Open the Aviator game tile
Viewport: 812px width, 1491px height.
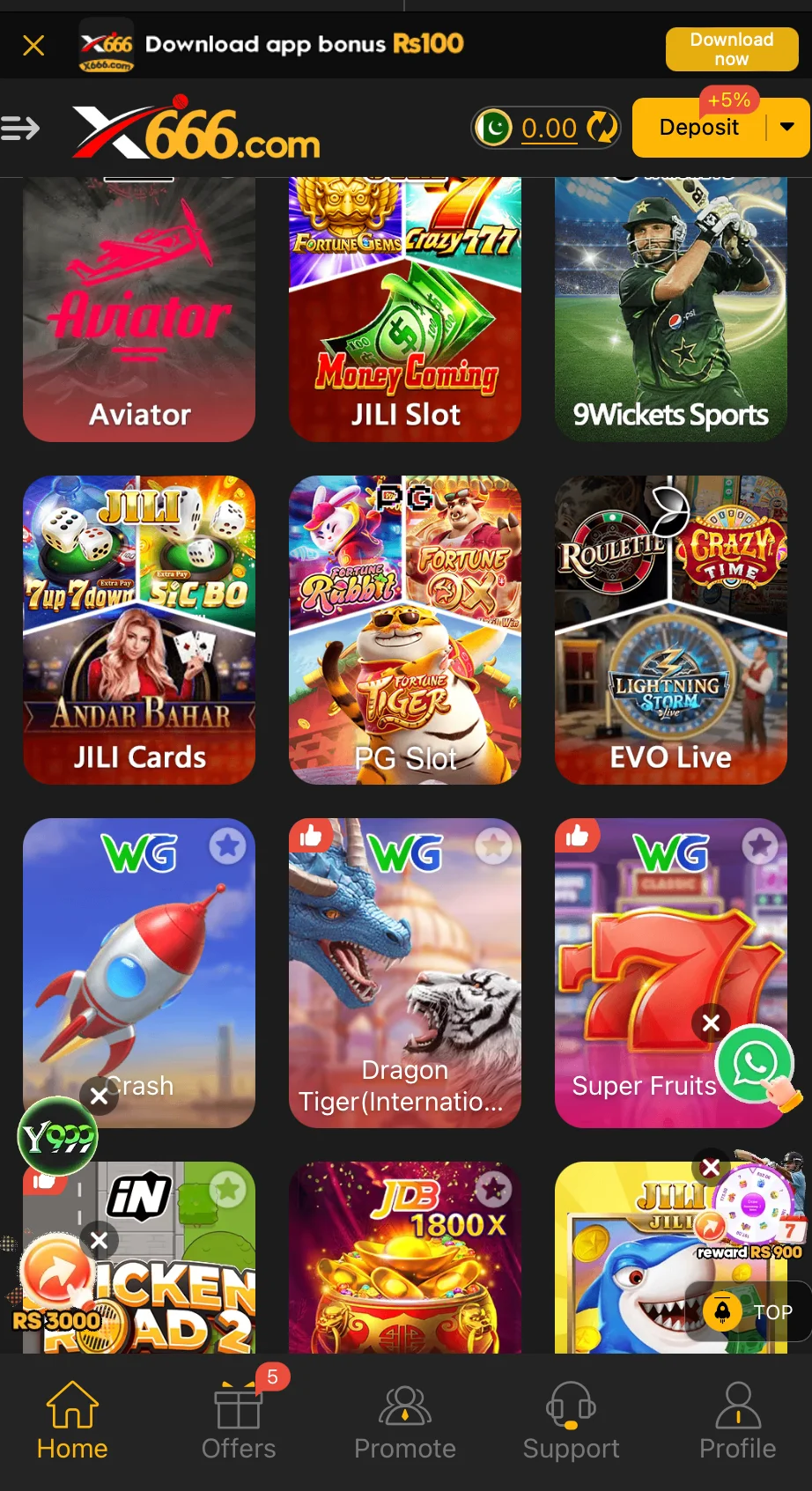point(139,308)
